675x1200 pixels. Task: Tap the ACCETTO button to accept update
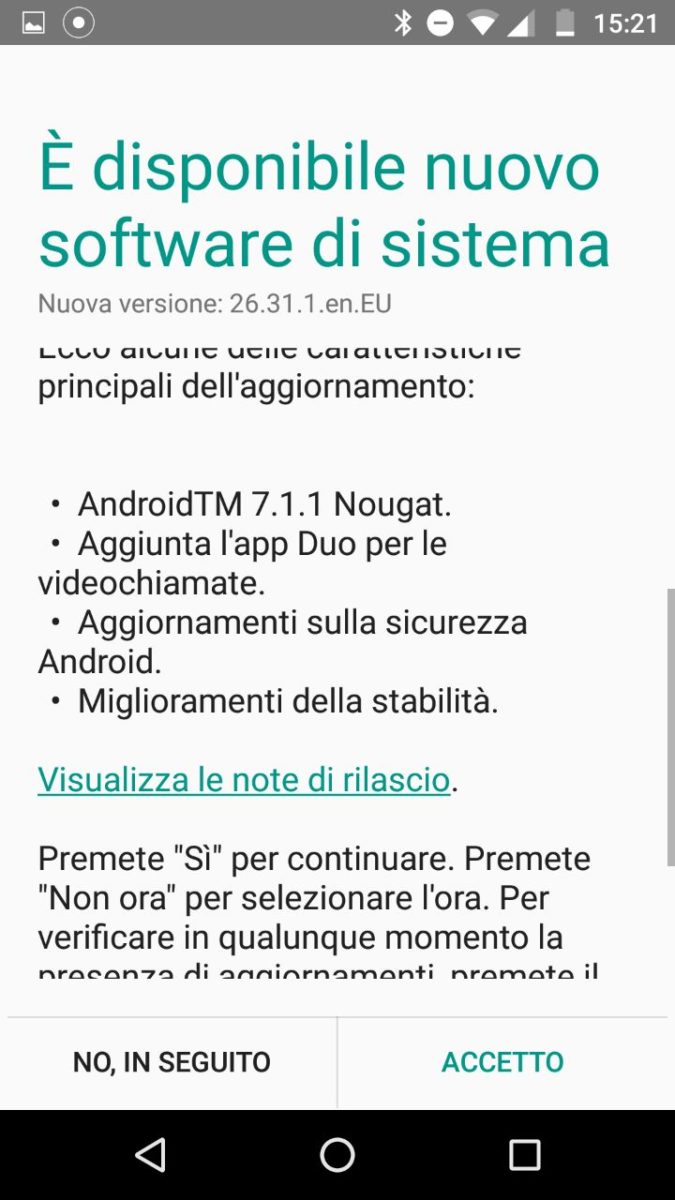[503, 1061]
